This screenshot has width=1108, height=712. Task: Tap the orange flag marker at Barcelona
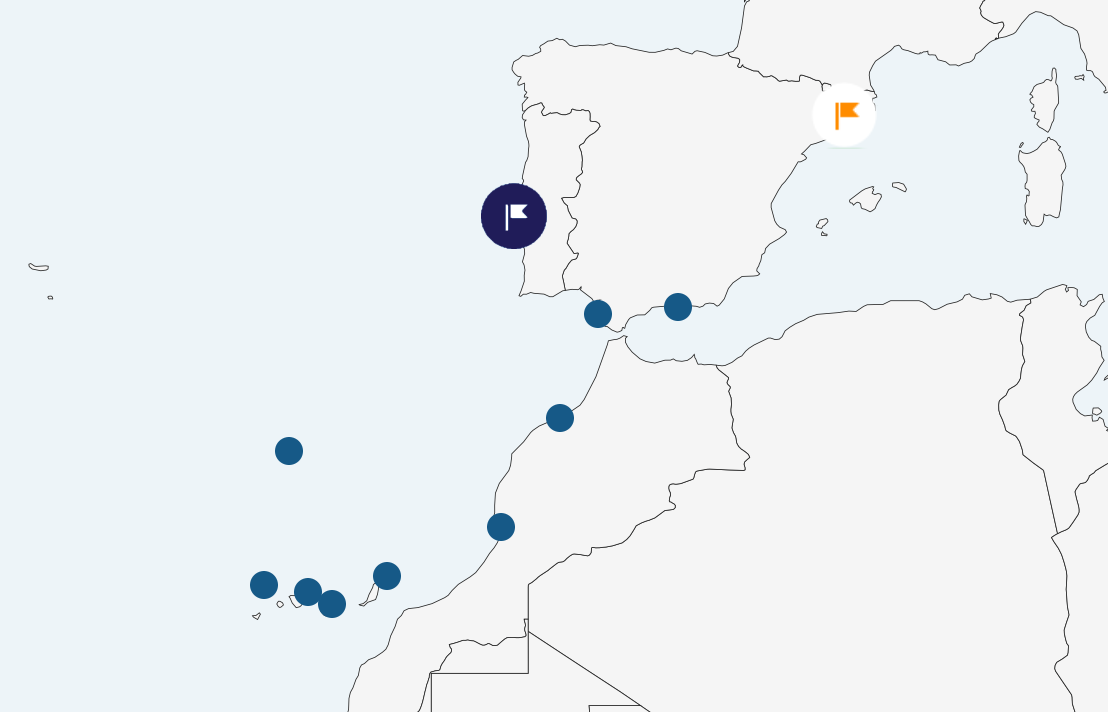(845, 115)
